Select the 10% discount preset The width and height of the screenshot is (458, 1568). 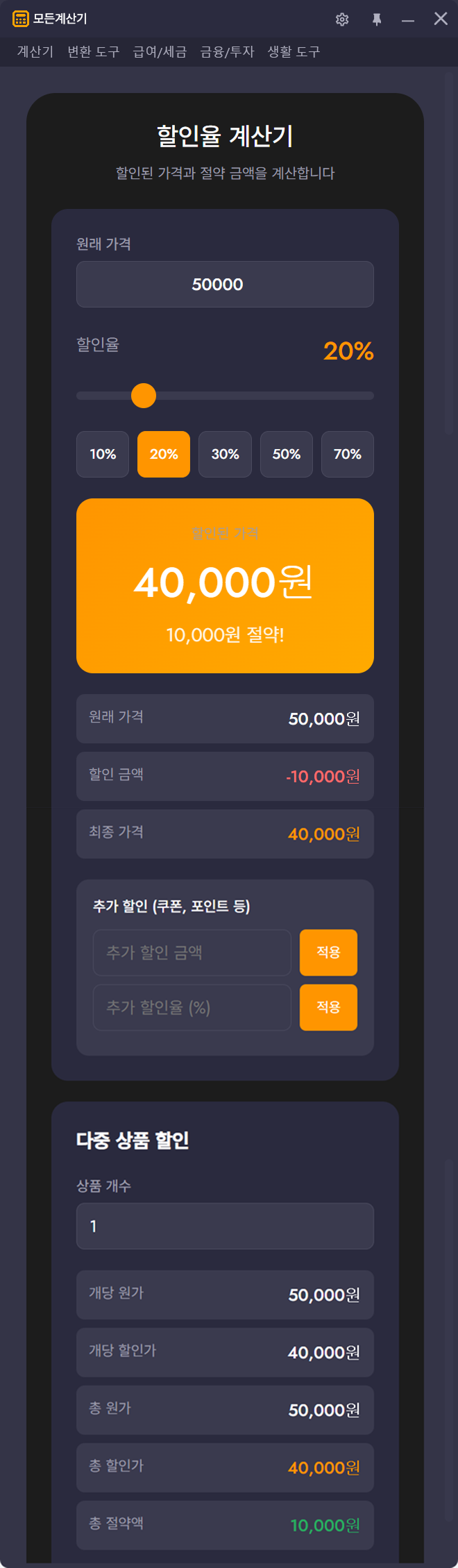click(x=103, y=454)
